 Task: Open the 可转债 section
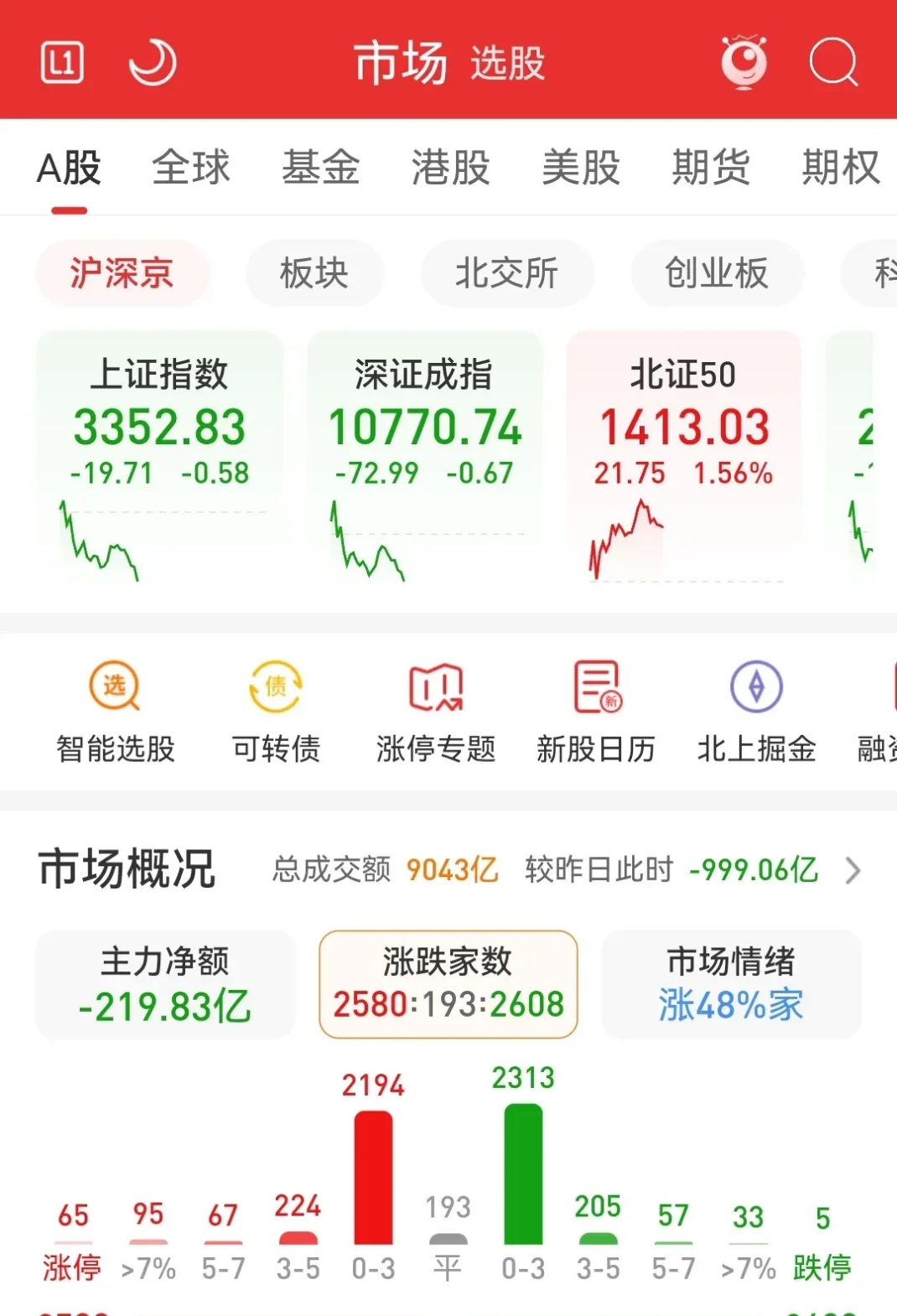pyautogui.click(x=275, y=709)
